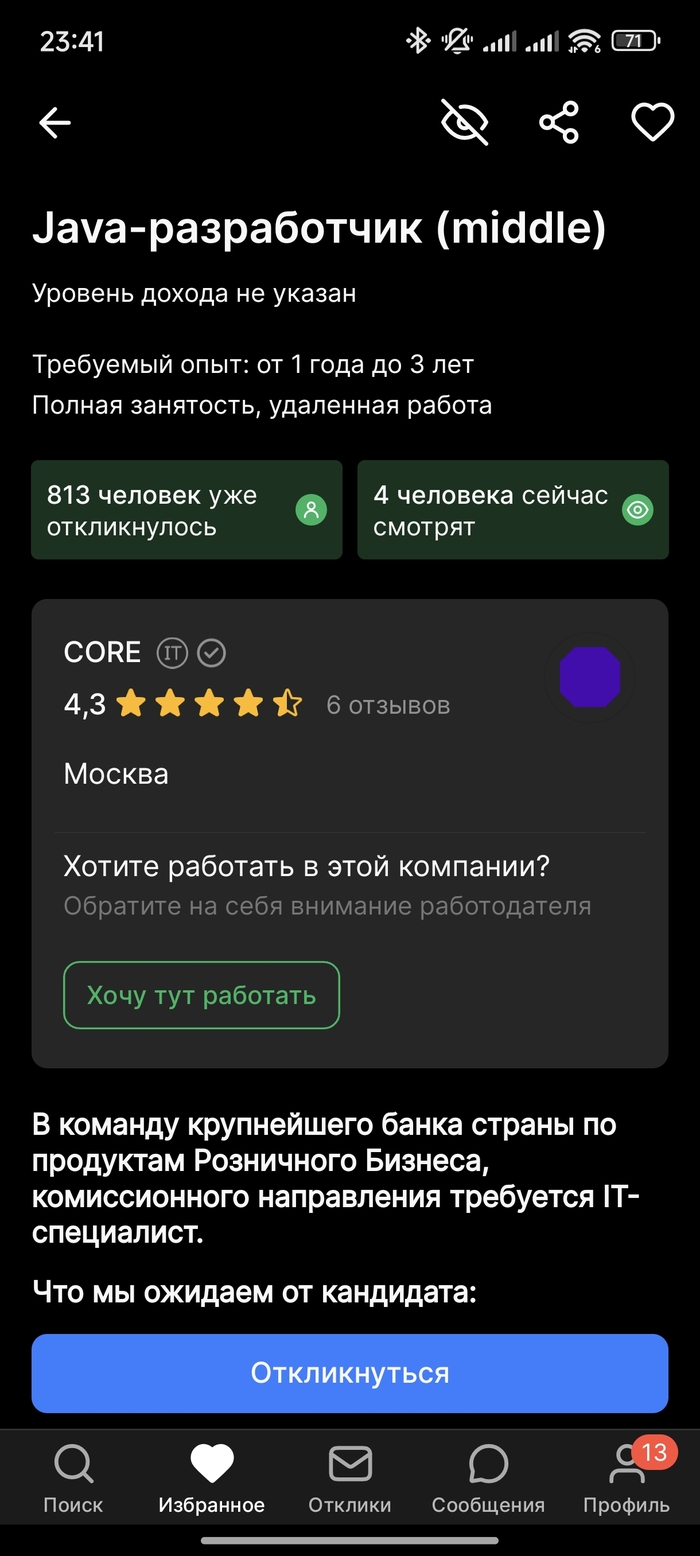Go back using the arrow icon
The image size is (700, 1556).
55,123
